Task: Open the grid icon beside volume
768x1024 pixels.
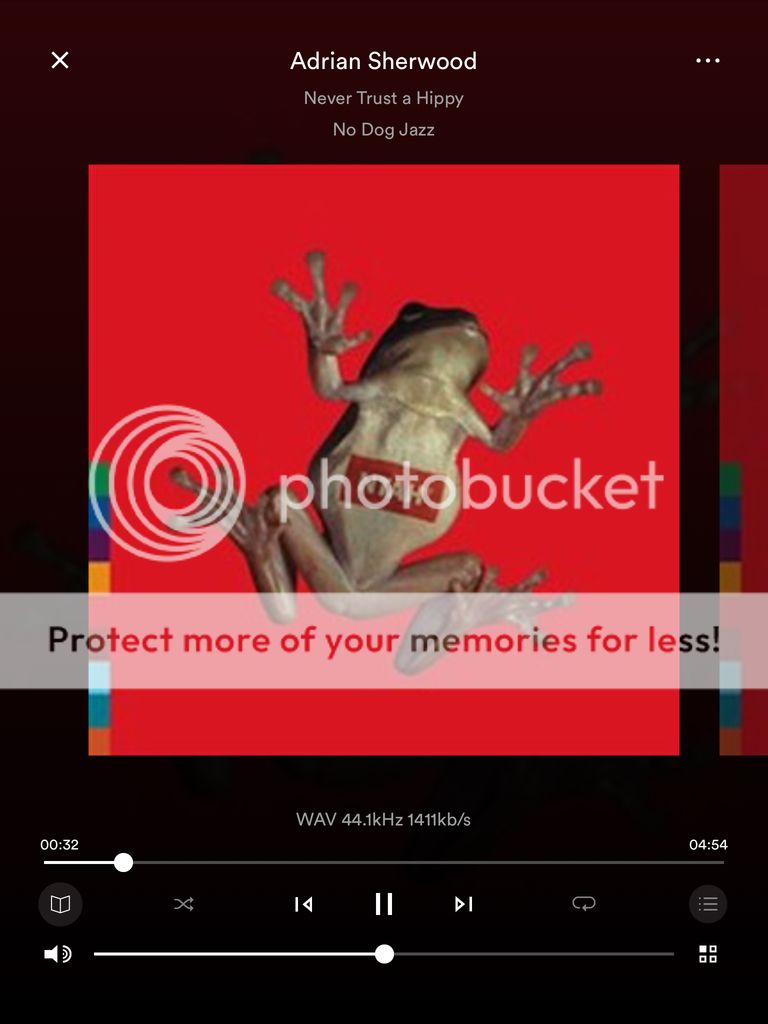Action: (708, 954)
